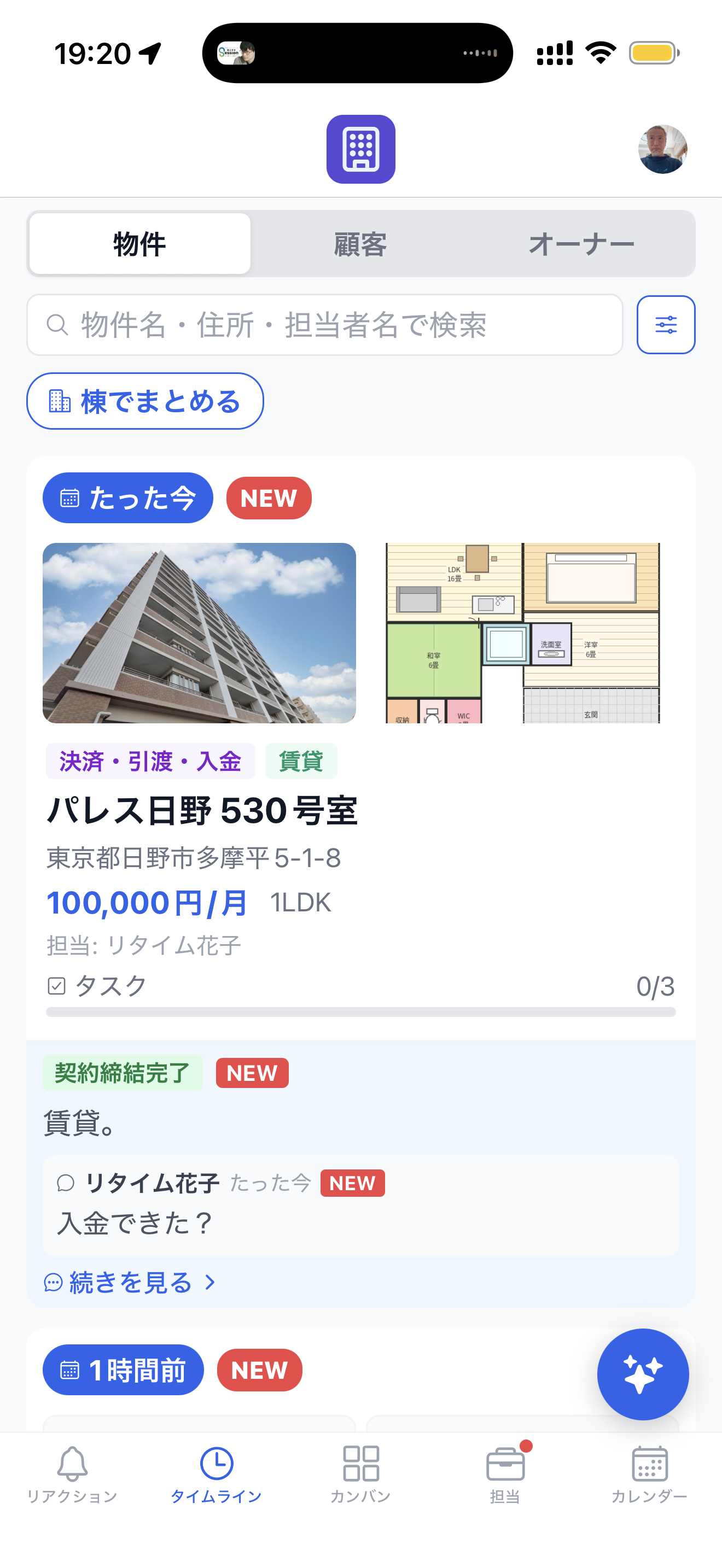The height and width of the screenshot is (1568, 722).
Task: Toggle the 棟でまとめる grouping option
Action: point(144,402)
